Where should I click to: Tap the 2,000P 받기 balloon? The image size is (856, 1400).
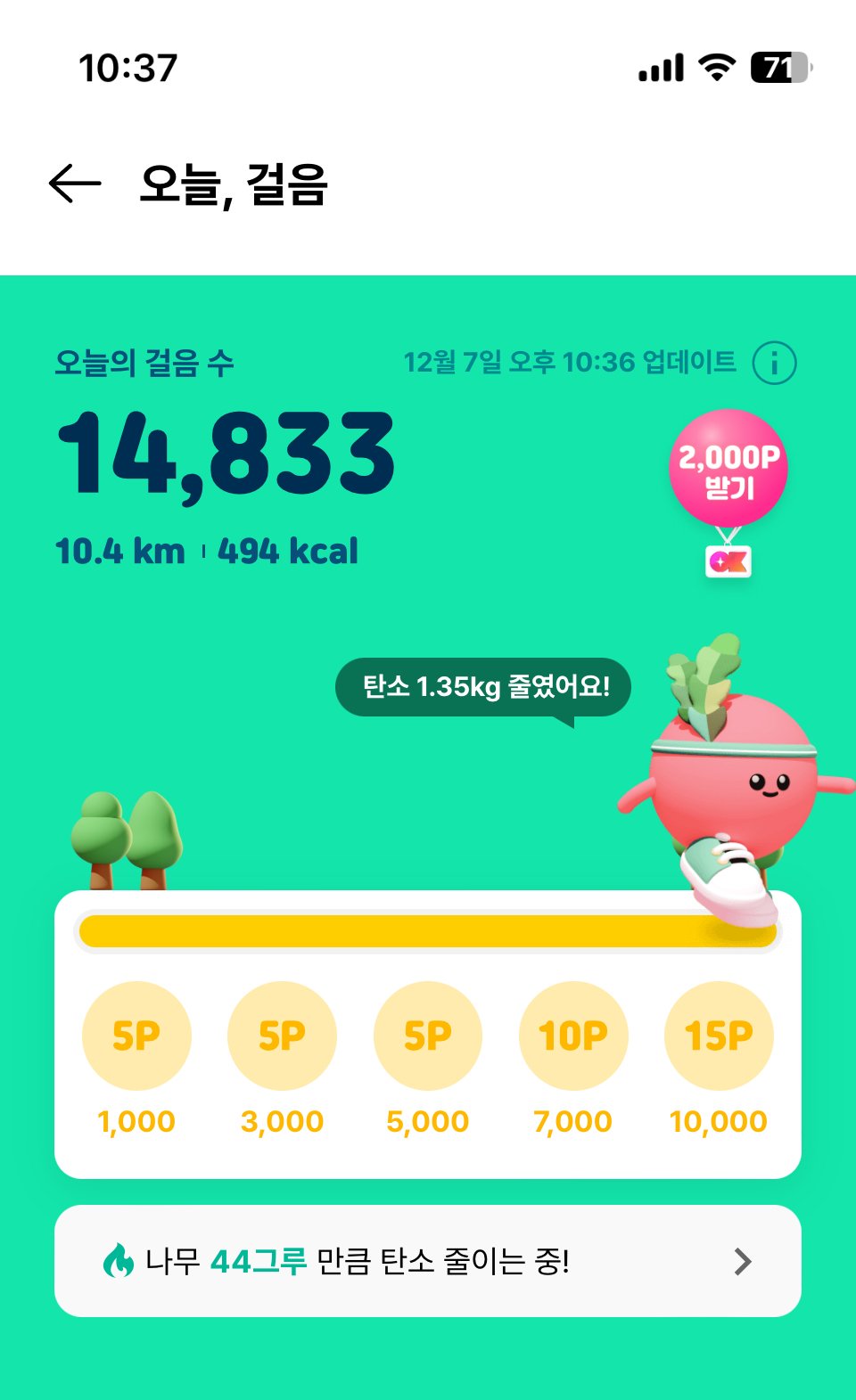tap(728, 470)
